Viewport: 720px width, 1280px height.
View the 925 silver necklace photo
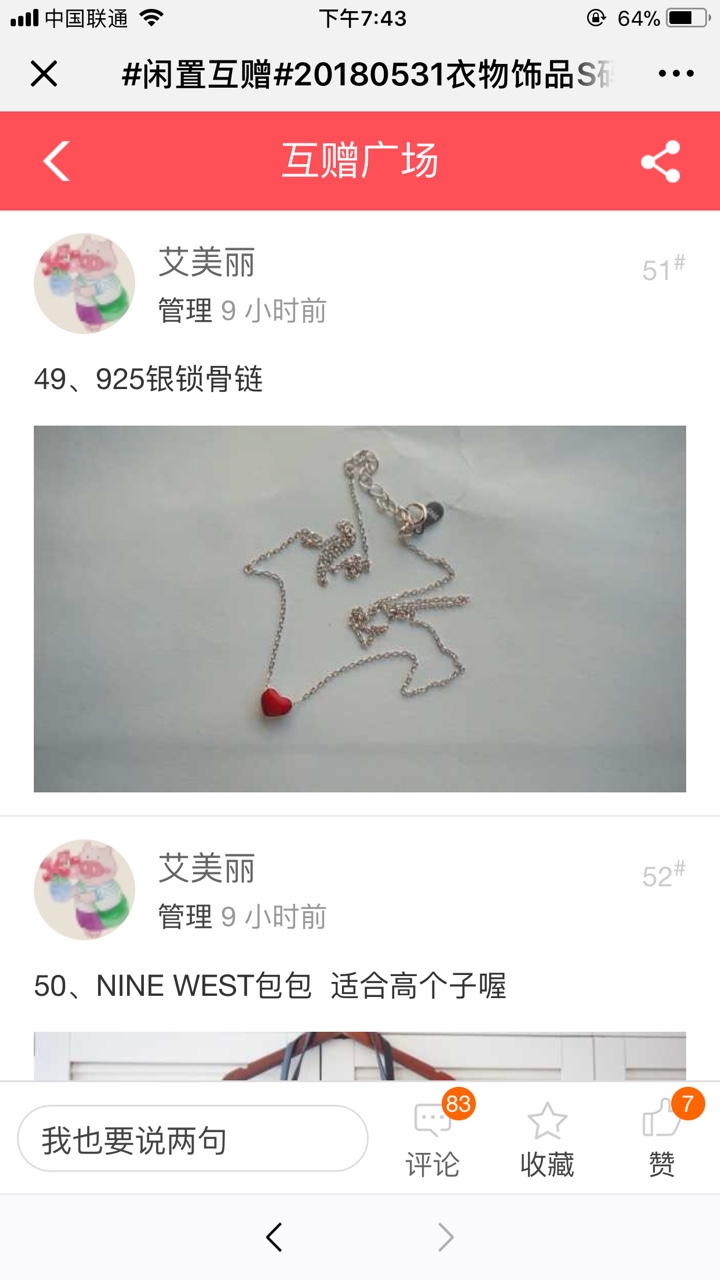tap(360, 609)
